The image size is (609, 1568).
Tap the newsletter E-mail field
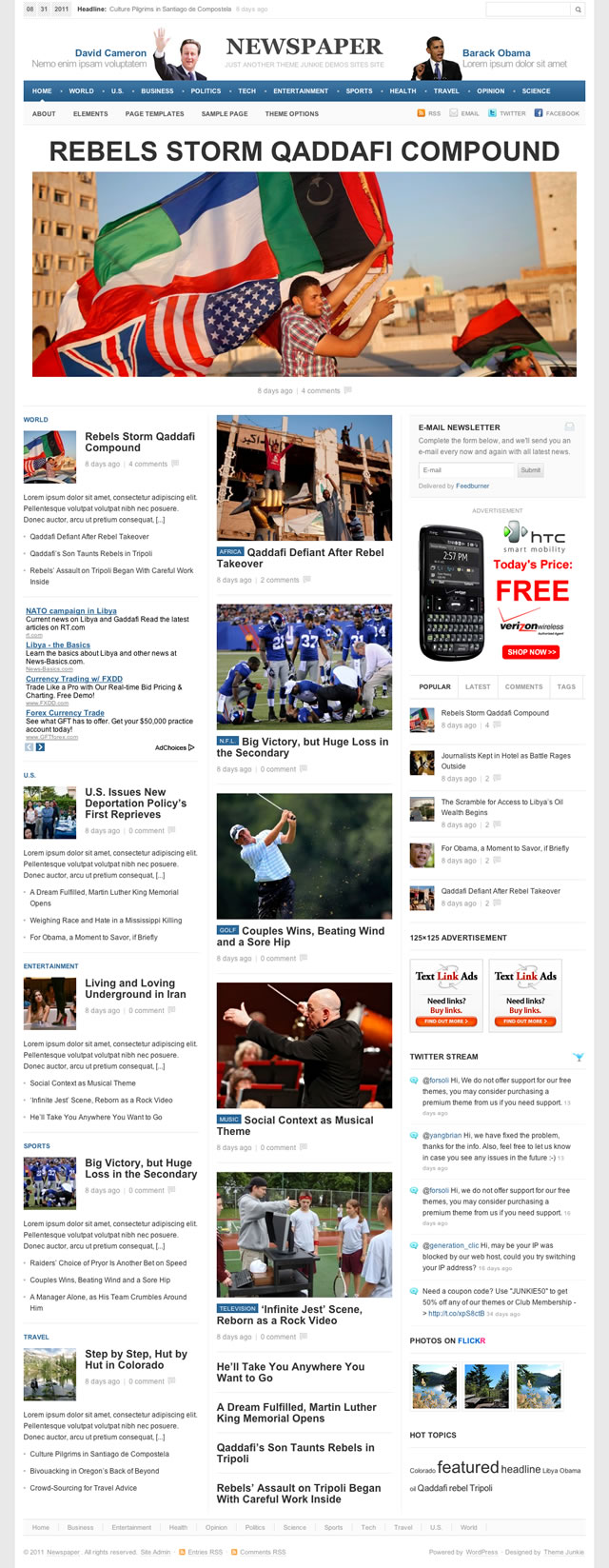[x=466, y=470]
